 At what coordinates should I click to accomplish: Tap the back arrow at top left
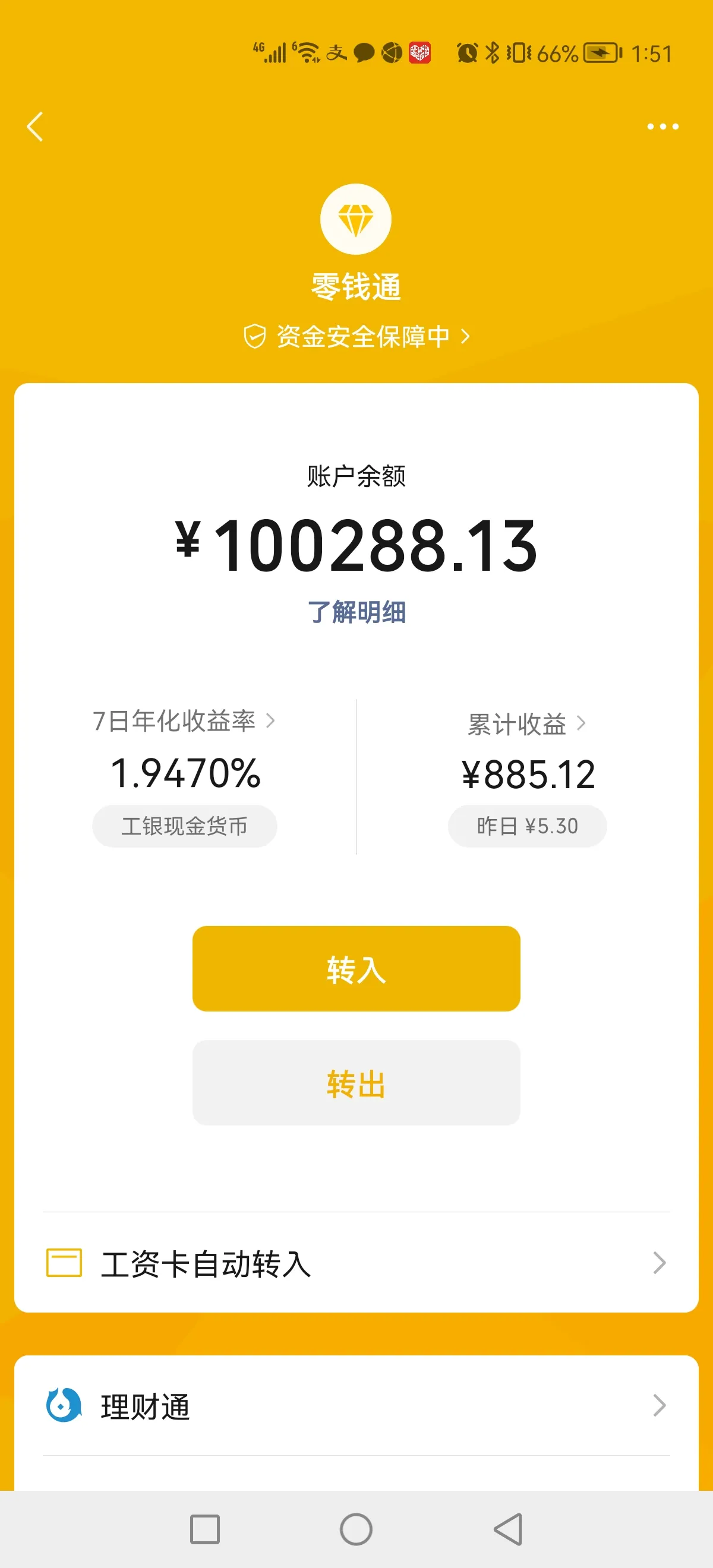pos(34,127)
